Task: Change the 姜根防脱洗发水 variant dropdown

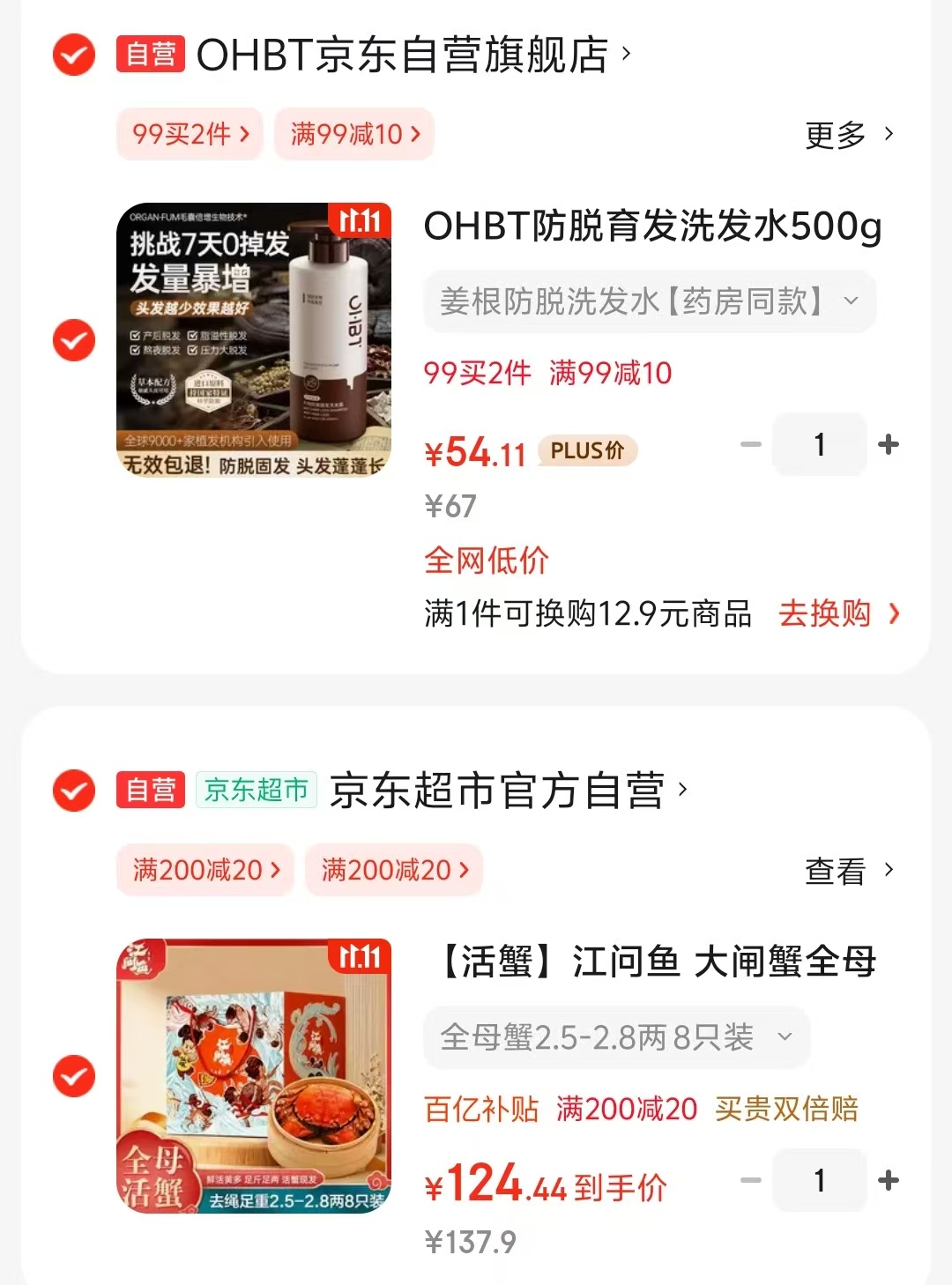Action: click(x=650, y=301)
